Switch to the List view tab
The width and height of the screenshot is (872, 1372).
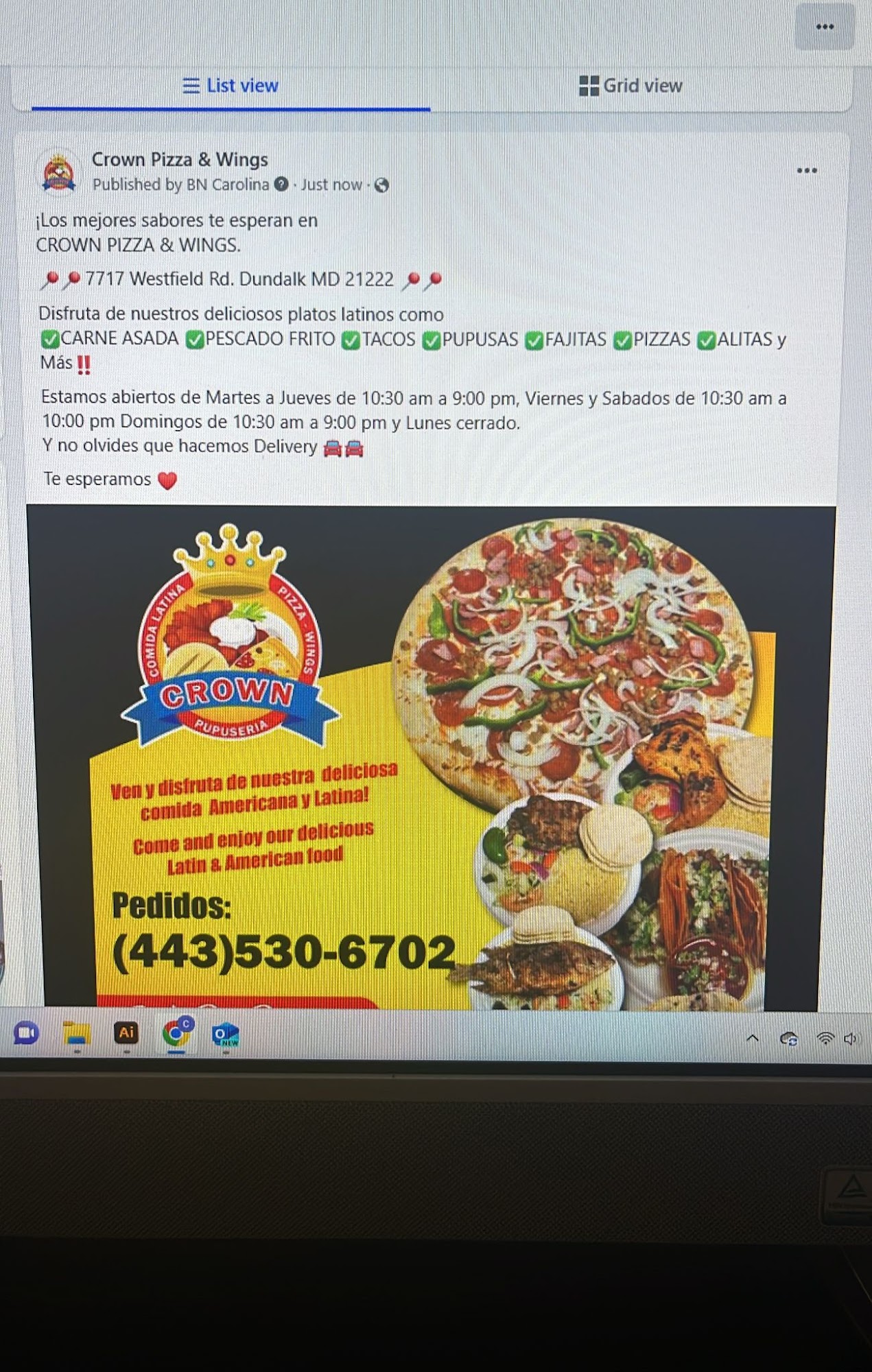point(231,86)
